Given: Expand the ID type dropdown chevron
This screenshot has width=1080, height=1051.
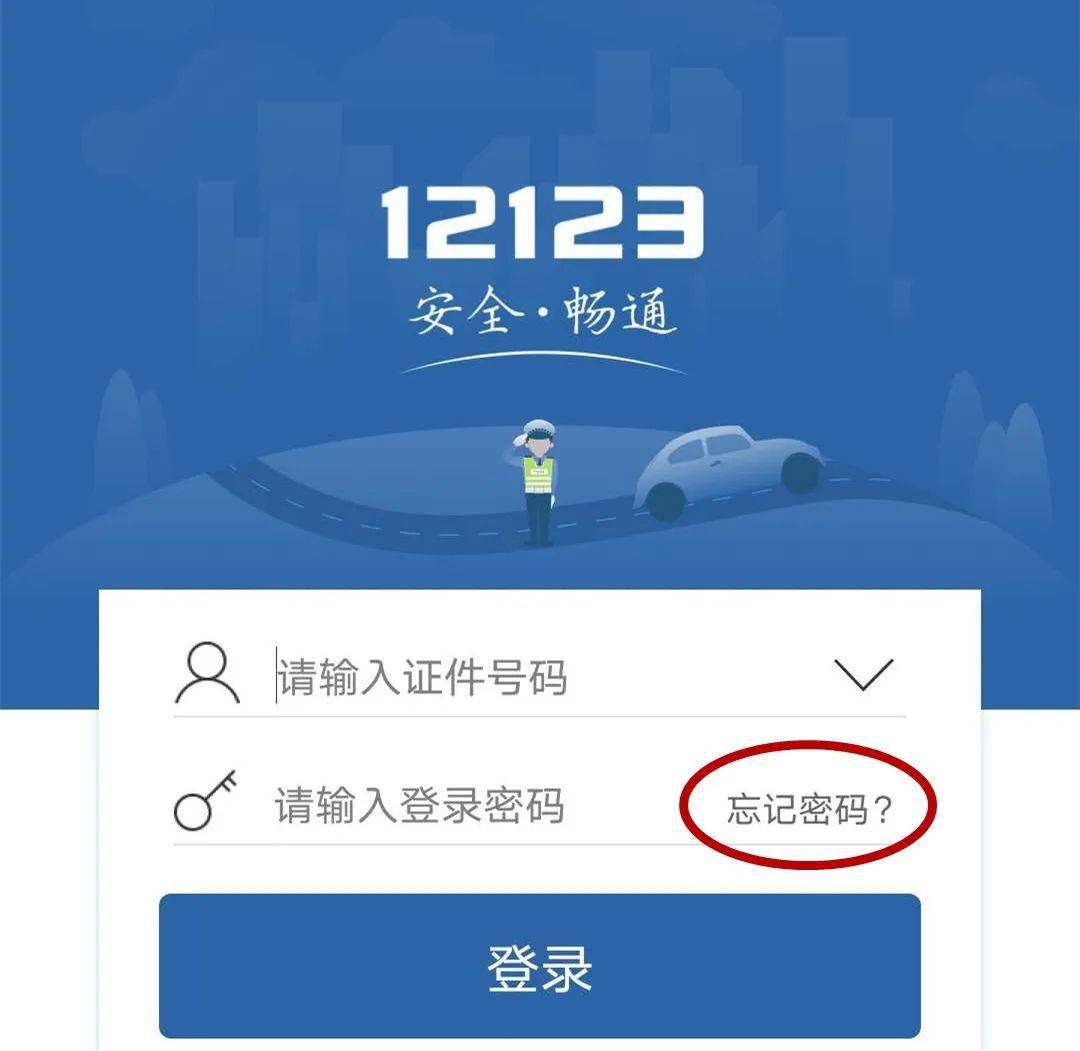Looking at the screenshot, I should click(863, 675).
